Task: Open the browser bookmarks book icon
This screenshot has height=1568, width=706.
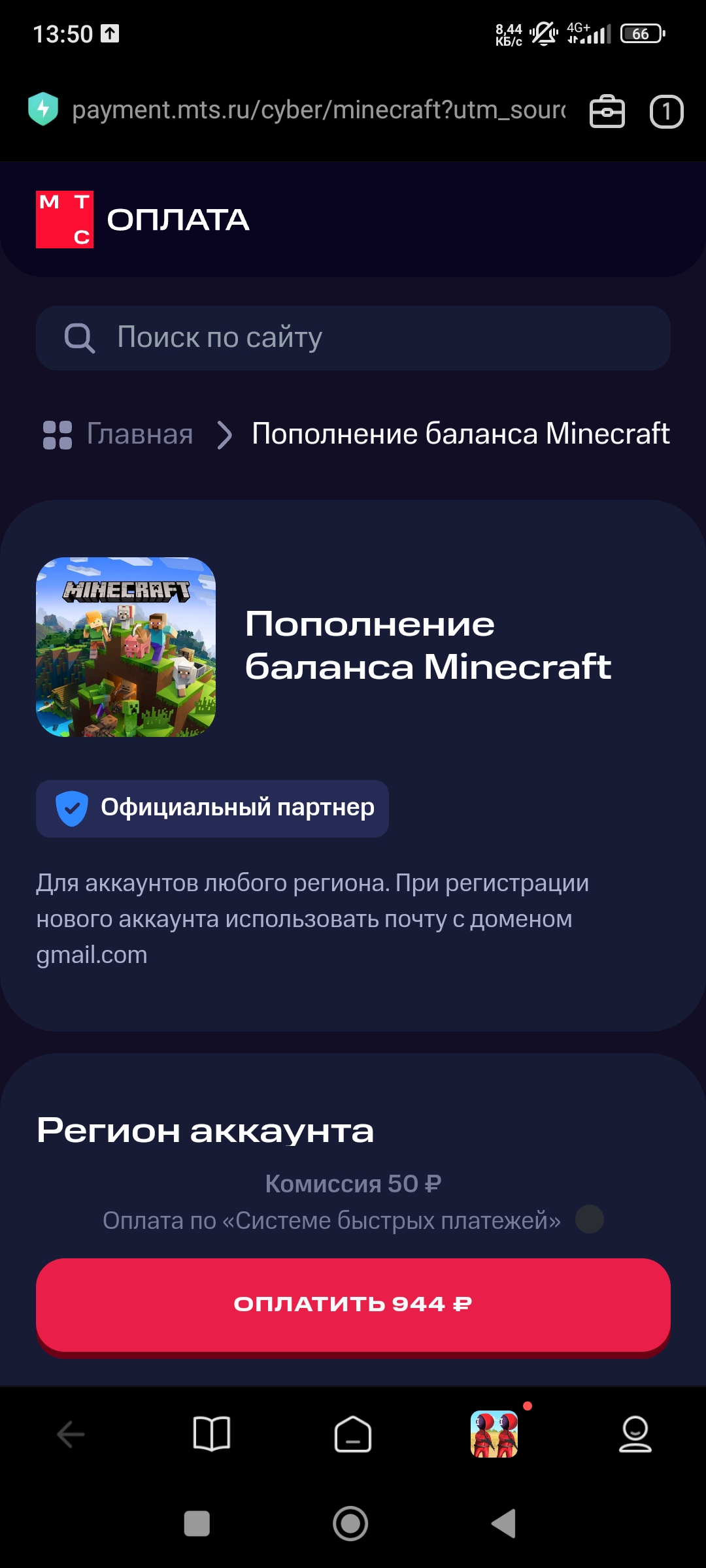Action: click(x=212, y=1434)
